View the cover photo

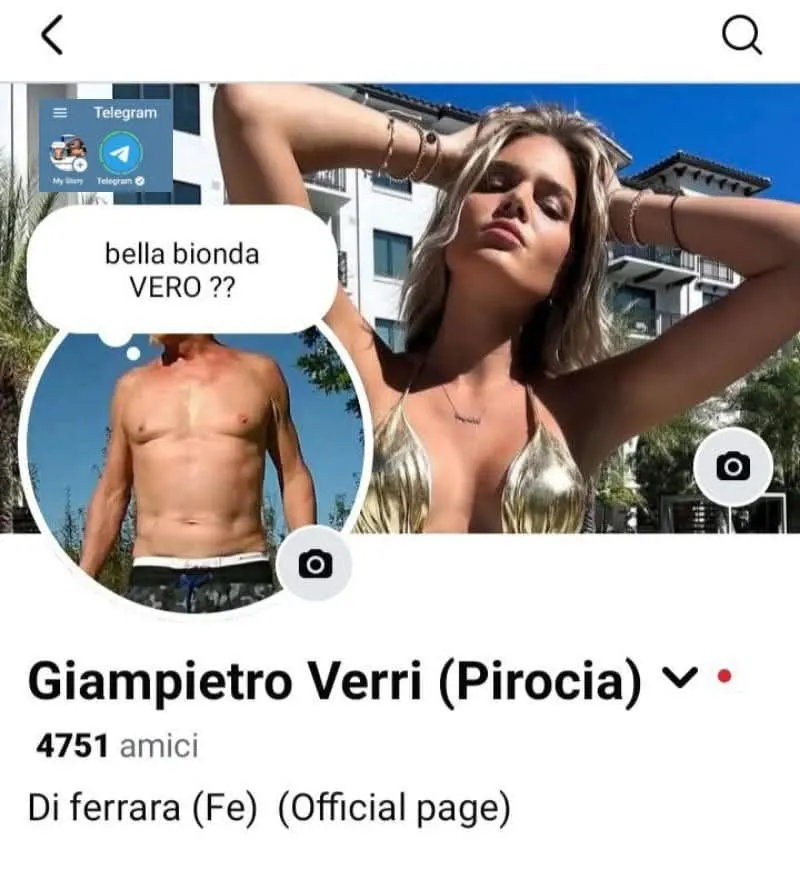[x=560, y=250]
